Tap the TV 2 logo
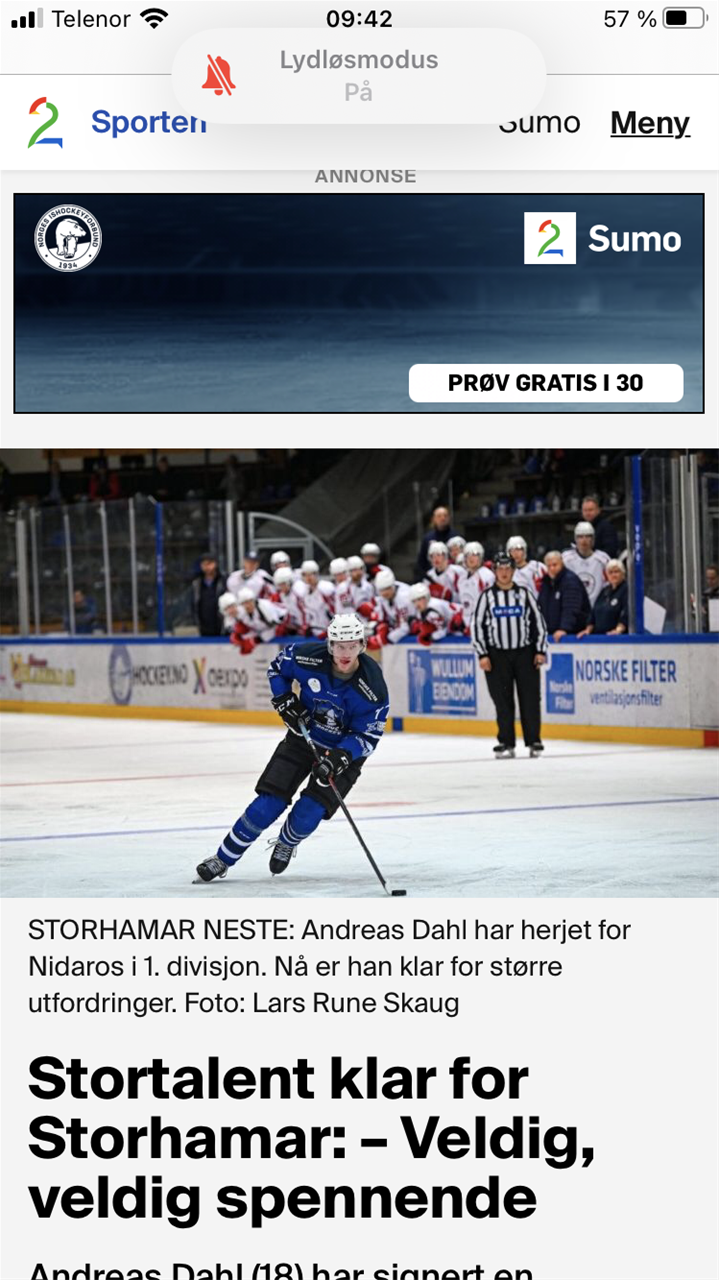 46,123
